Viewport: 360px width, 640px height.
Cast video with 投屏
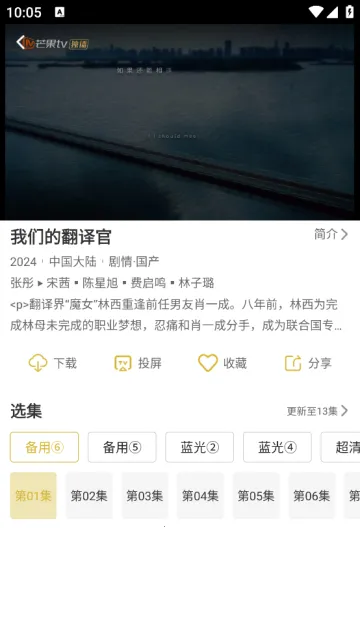coord(138,363)
